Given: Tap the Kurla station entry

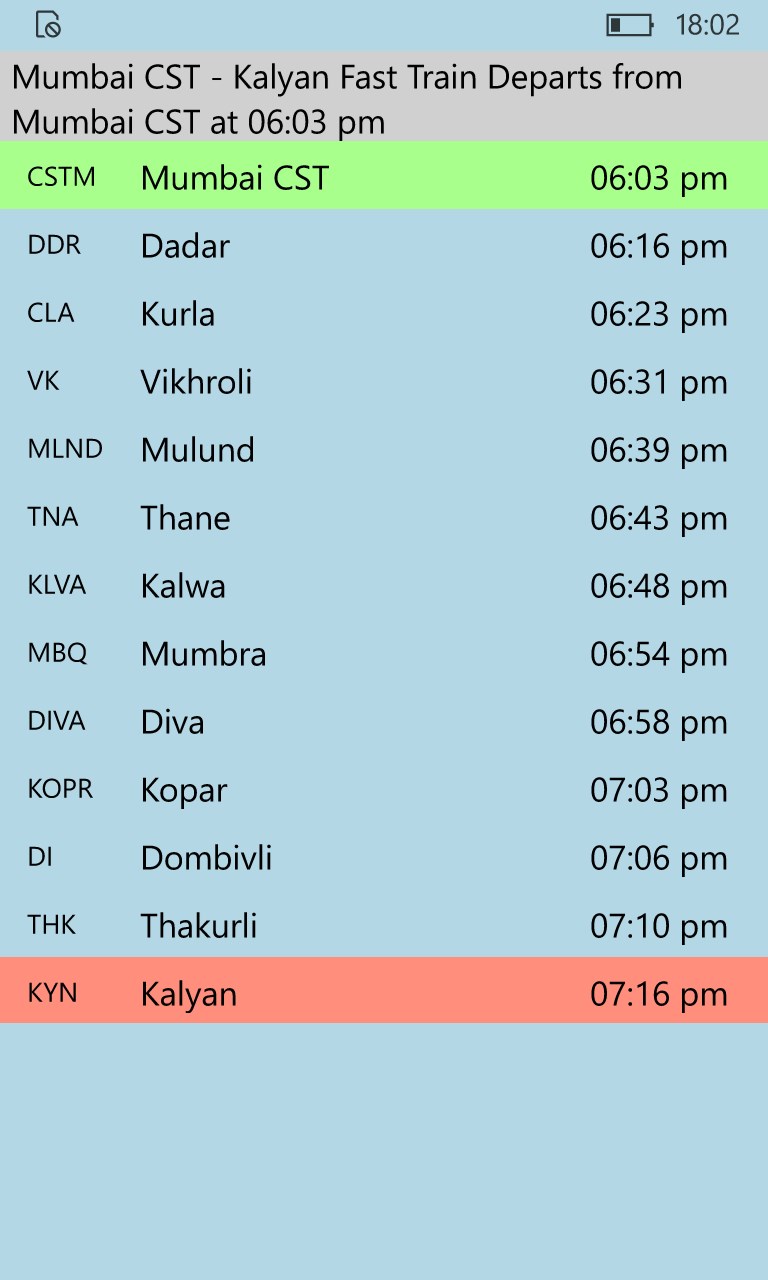Looking at the screenshot, I should pos(384,314).
